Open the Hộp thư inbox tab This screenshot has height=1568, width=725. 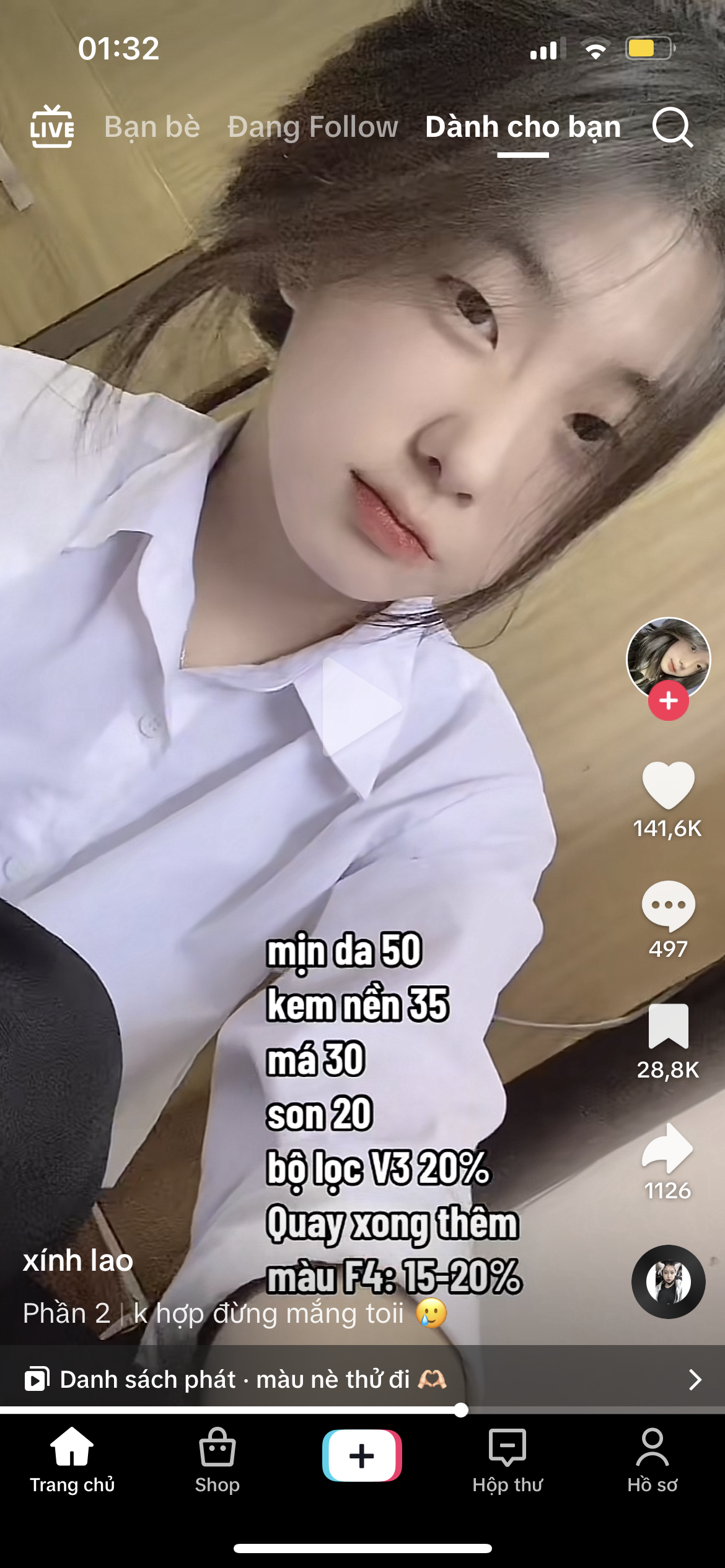click(507, 1459)
